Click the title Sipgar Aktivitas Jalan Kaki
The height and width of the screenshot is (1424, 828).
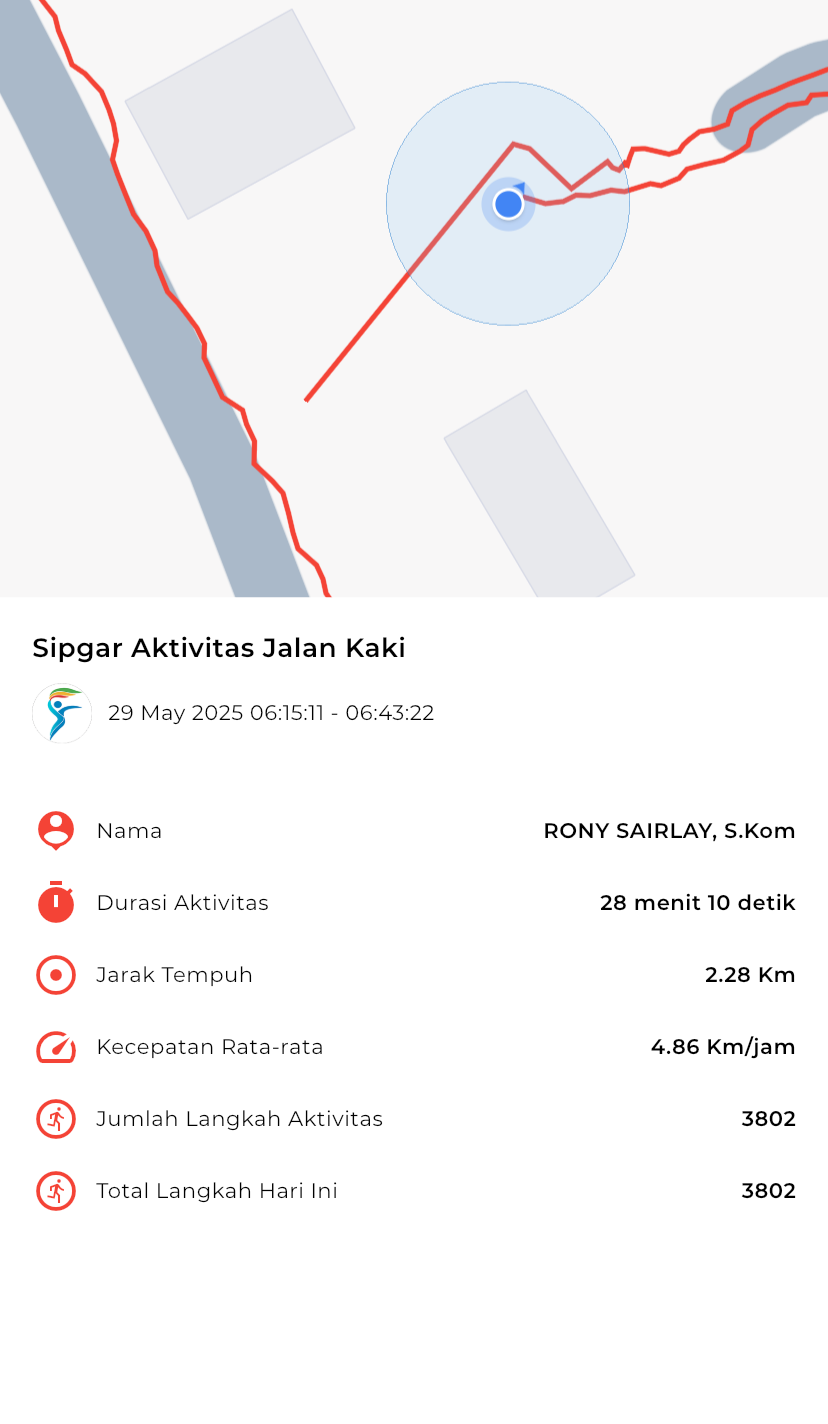[219, 648]
